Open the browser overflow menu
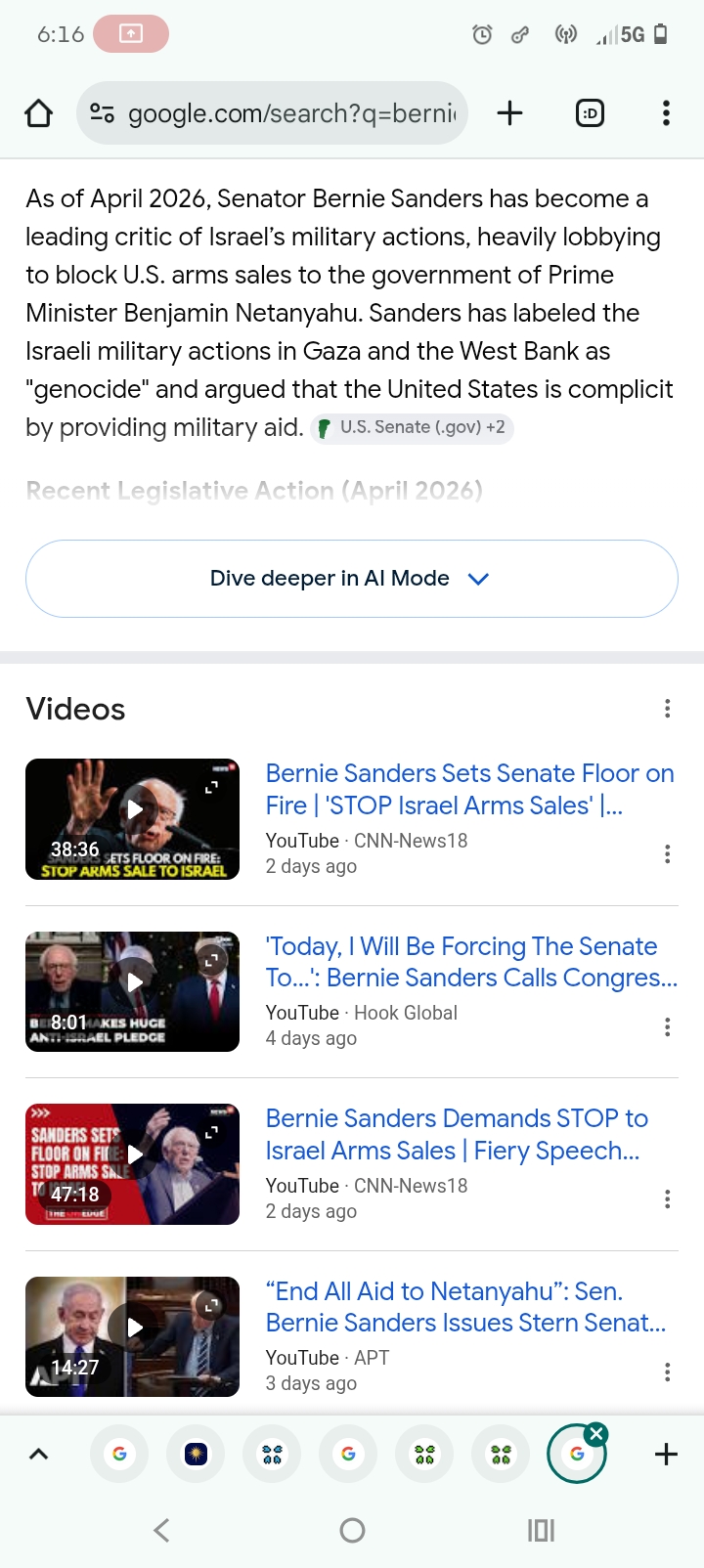 (666, 113)
